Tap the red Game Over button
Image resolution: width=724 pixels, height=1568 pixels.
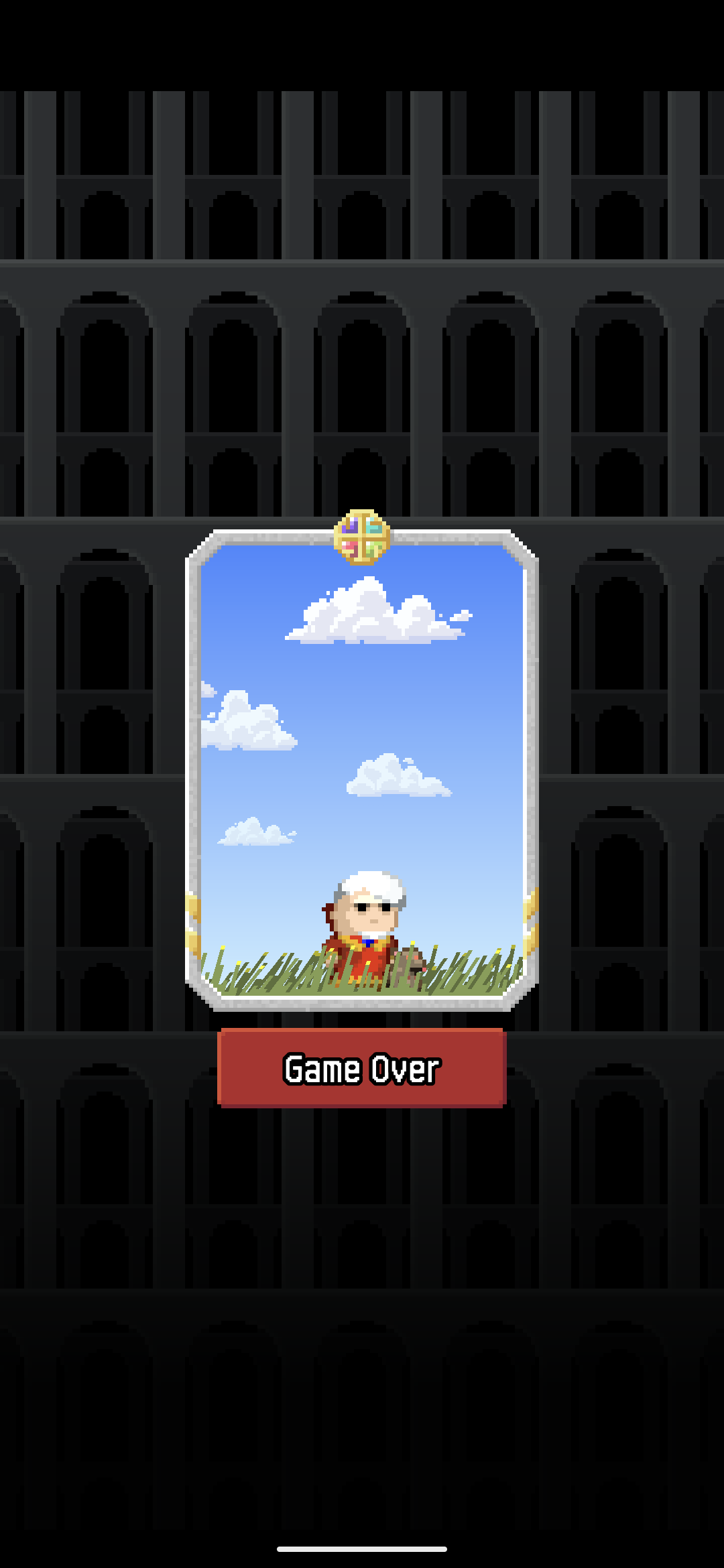[x=362, y=1068]
